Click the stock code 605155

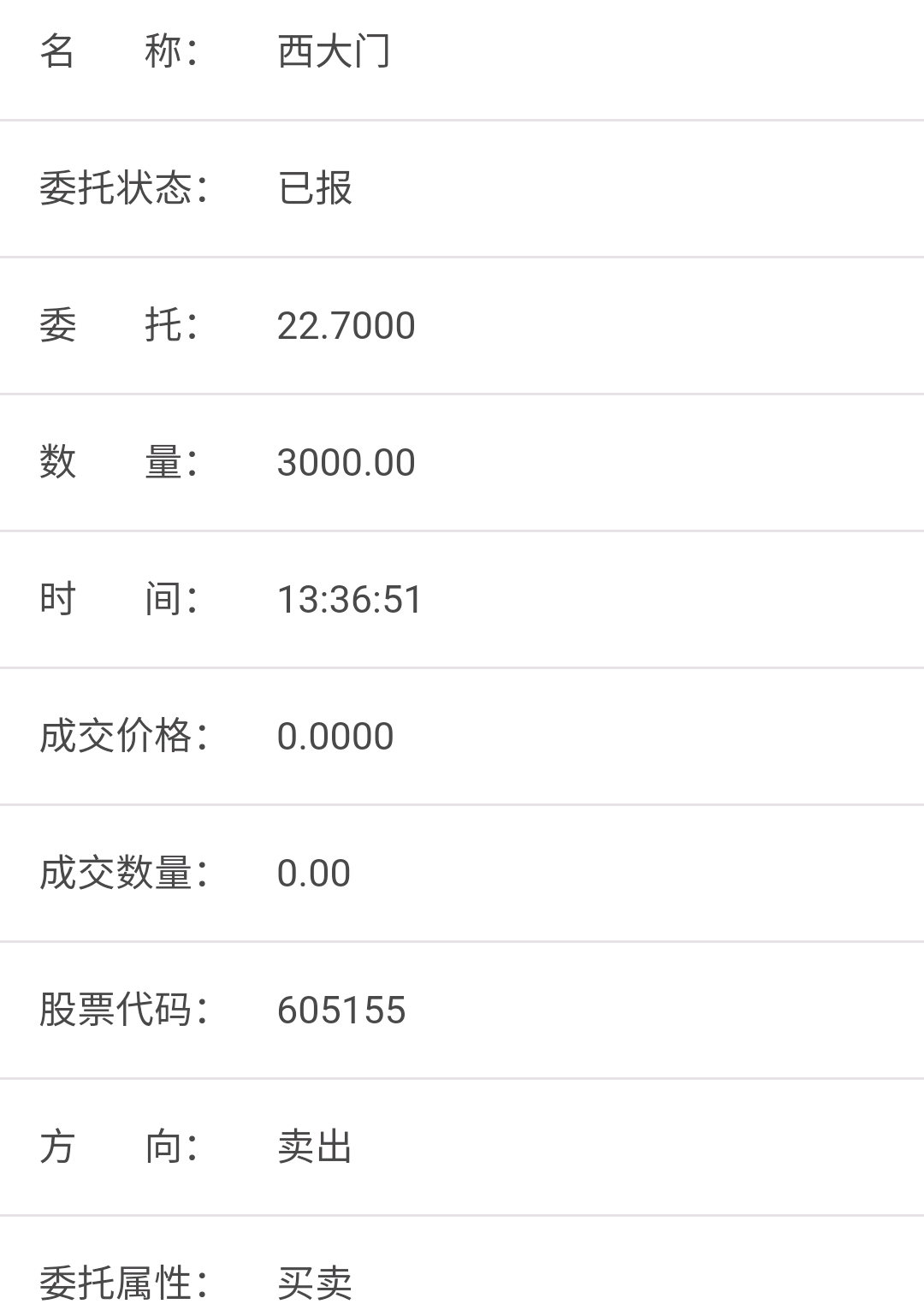coord(342,1010)
